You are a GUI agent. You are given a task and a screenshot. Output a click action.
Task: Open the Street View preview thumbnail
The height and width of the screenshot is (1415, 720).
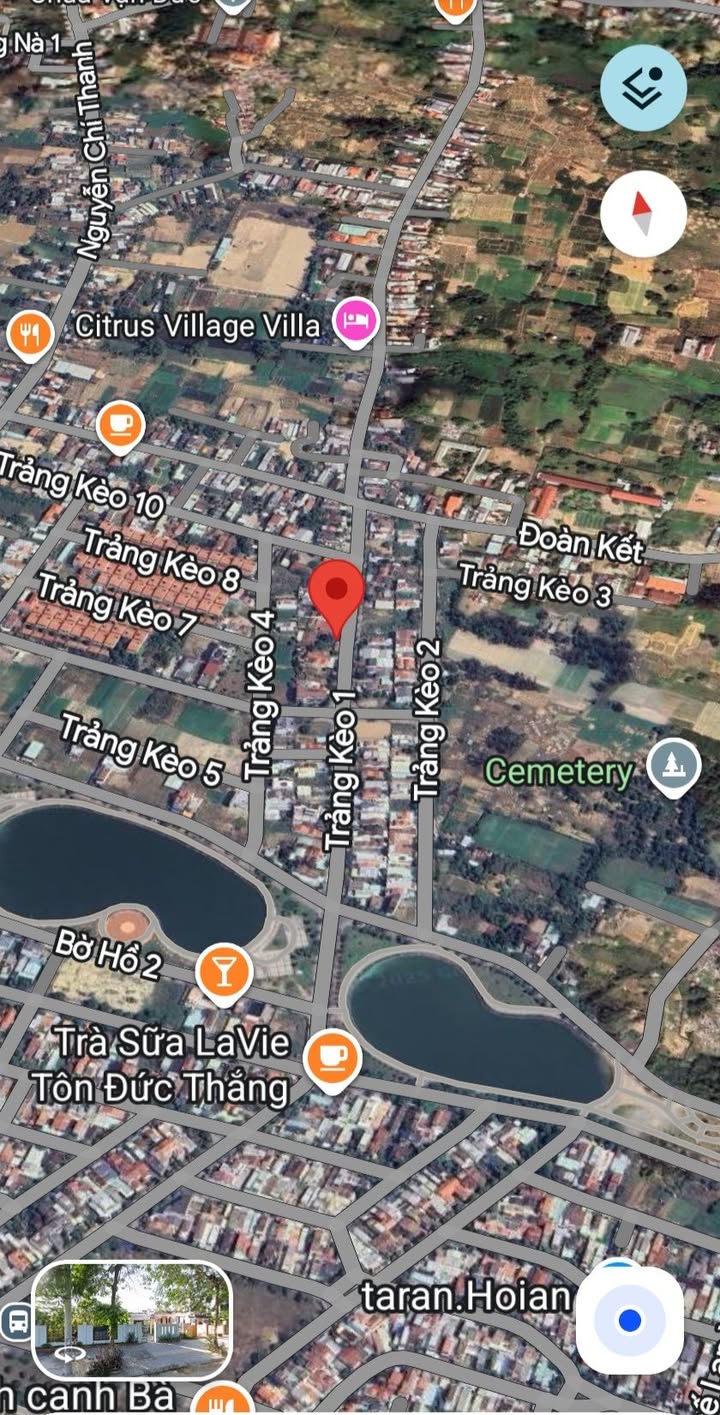click(x=132, y=1321)
